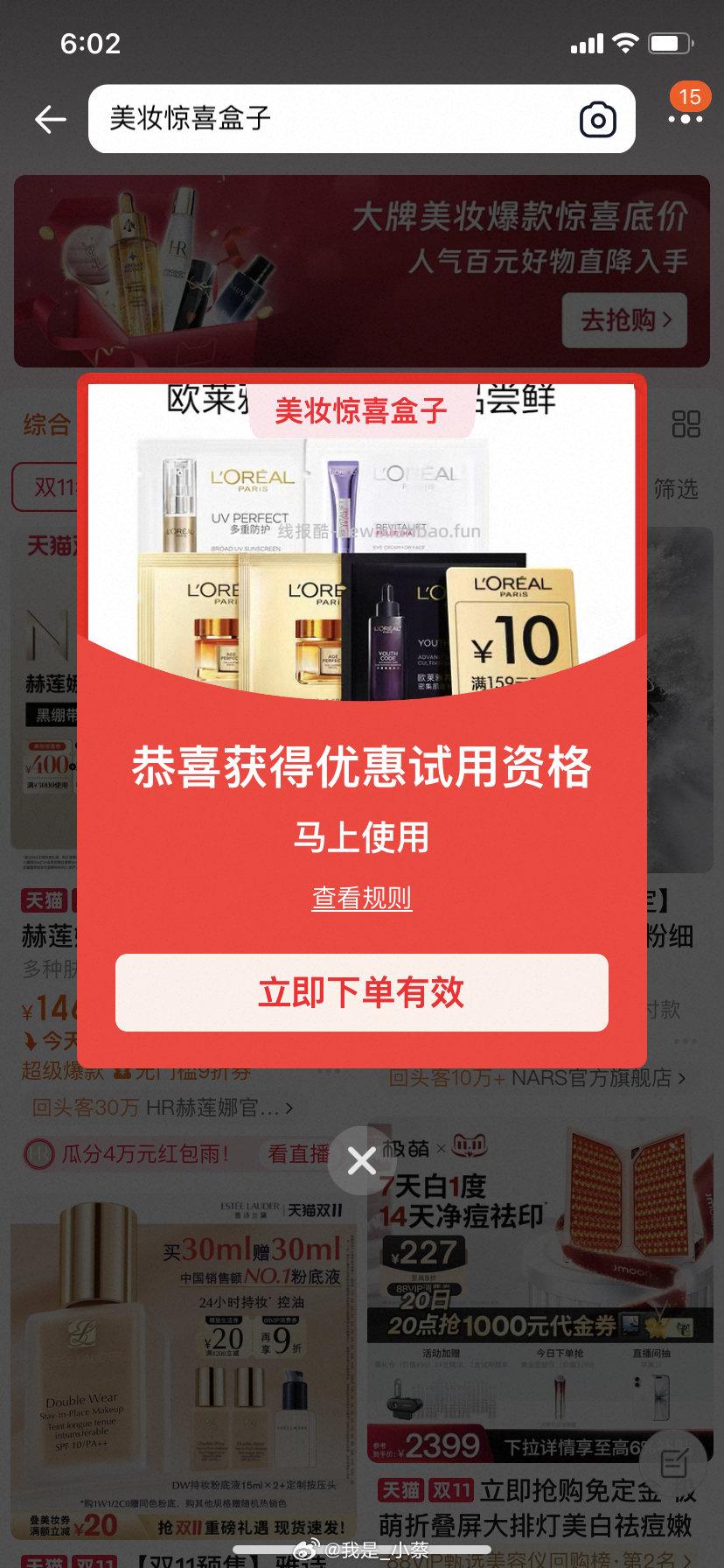This screenshot has height=1568, width=724.
Task: Switch to grid view layout icon
Action: click(x=687, y=423)
